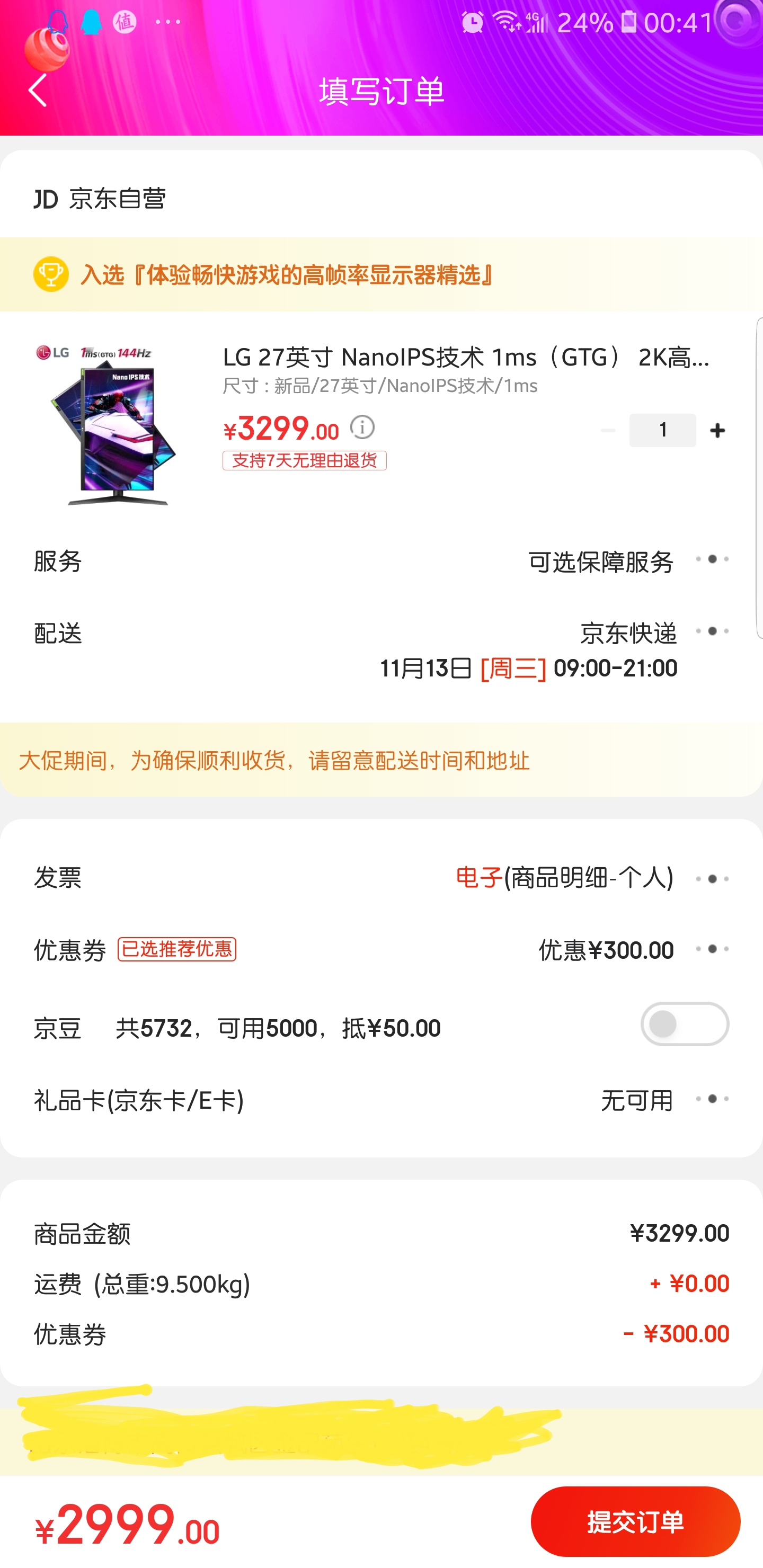Open the high-refresh monitor selection banner
This screenshot has height=1568, width=763.
[381, 274]
